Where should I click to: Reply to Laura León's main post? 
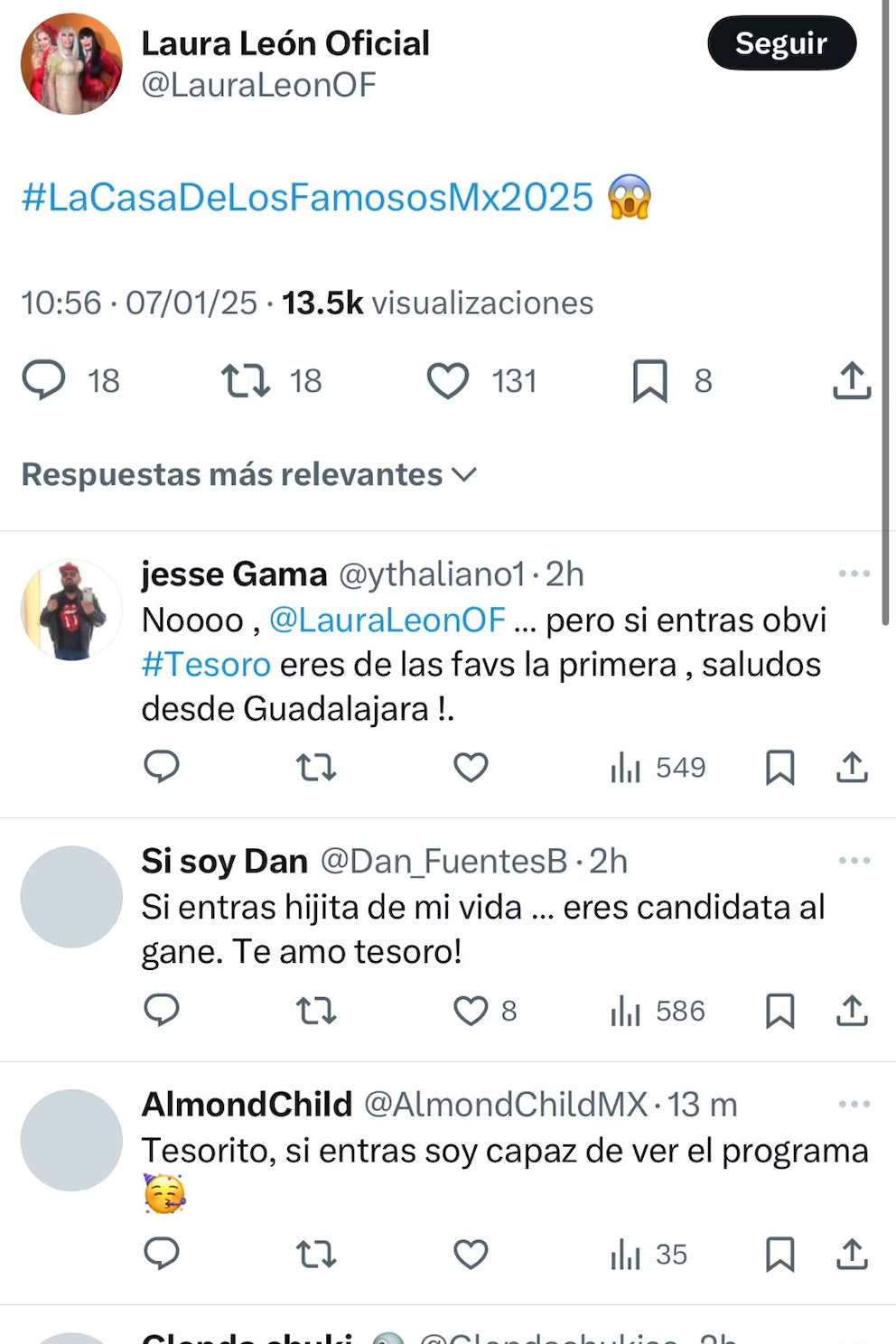click(43, 380)
